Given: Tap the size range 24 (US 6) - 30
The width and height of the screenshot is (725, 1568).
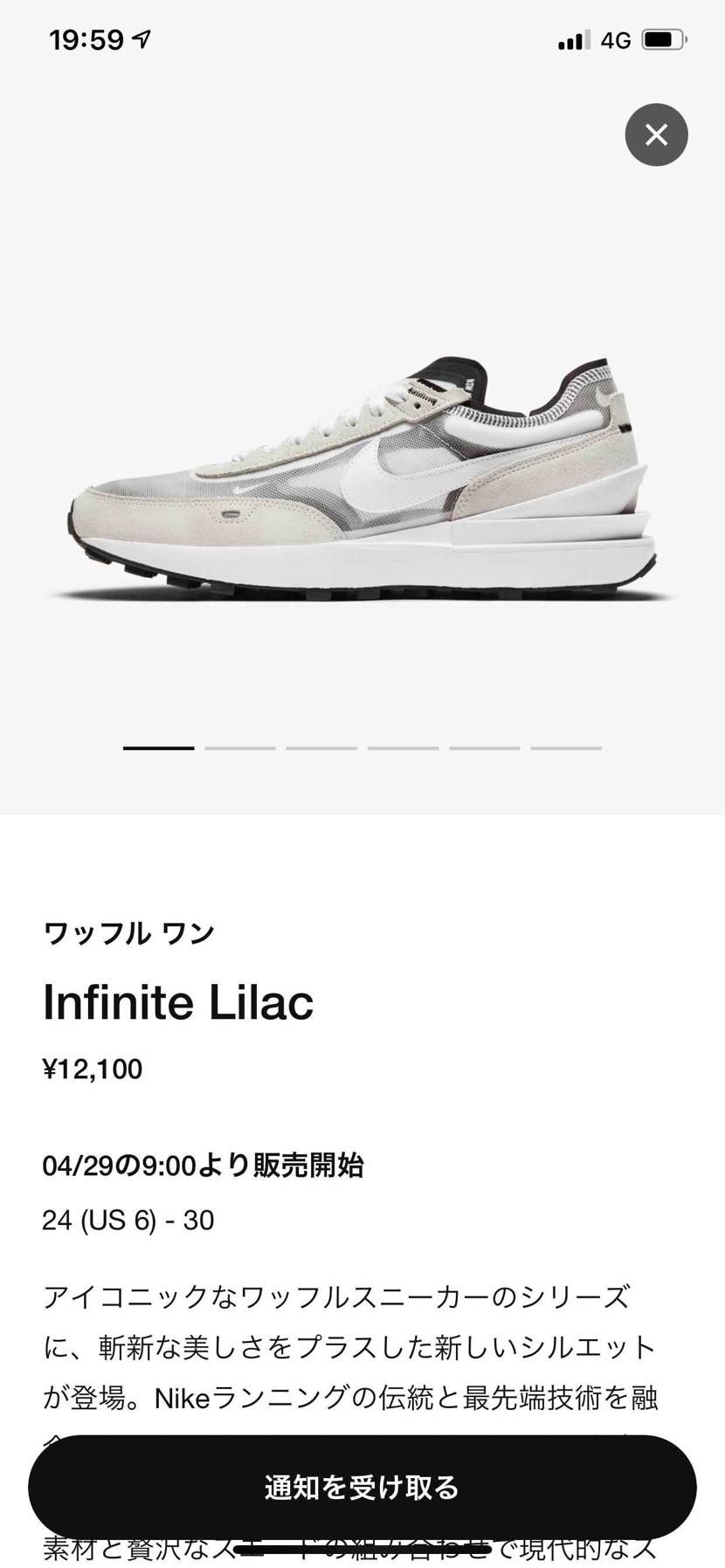Looking at the screenshot, I should 128,1219.
